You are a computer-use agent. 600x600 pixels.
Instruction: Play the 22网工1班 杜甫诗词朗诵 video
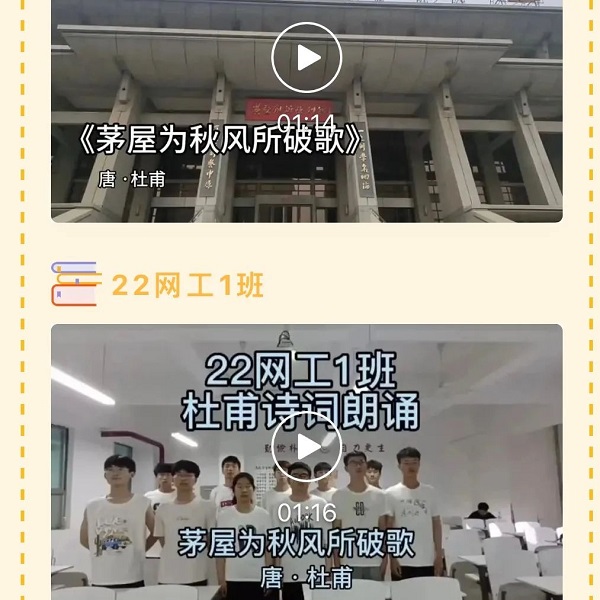coord(307,446)
